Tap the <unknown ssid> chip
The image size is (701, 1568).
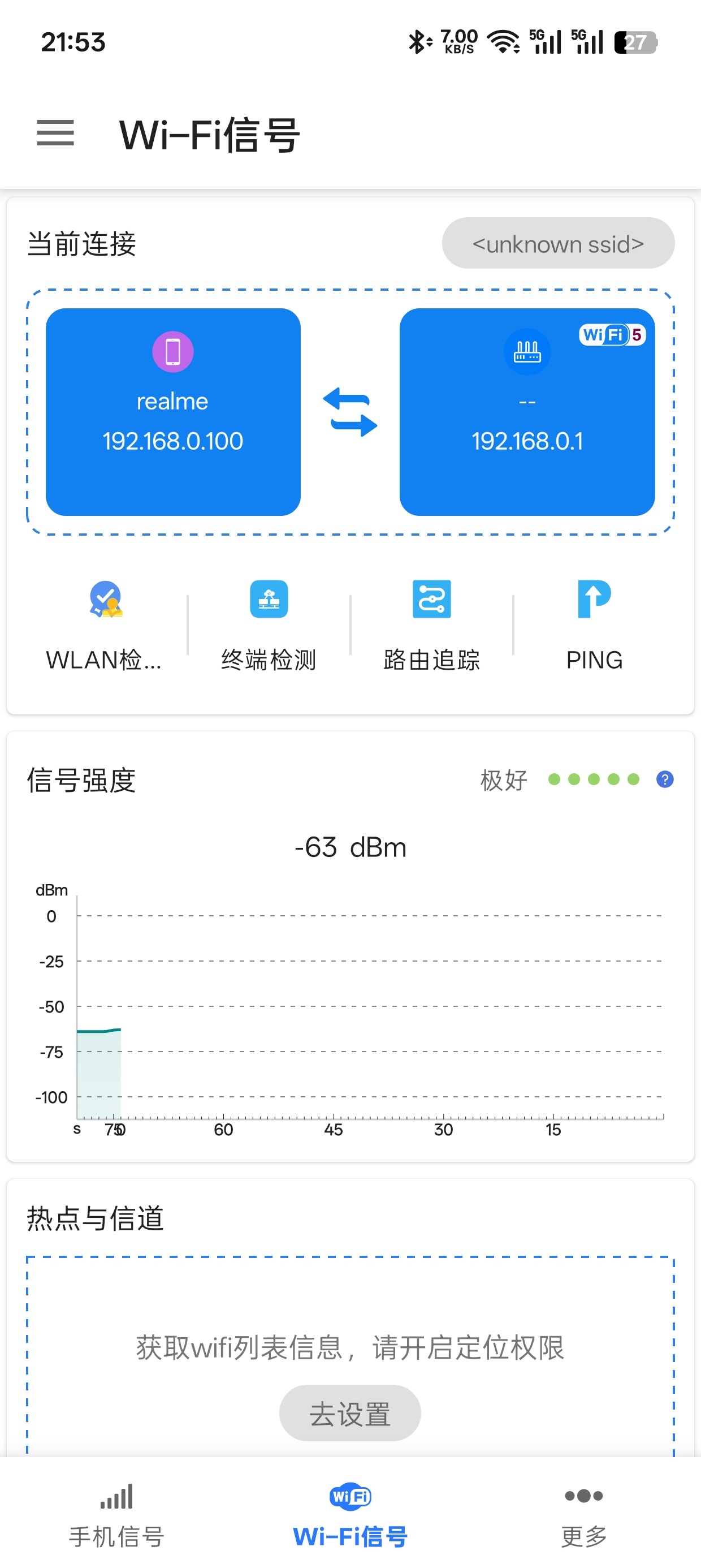coord(557,244)
